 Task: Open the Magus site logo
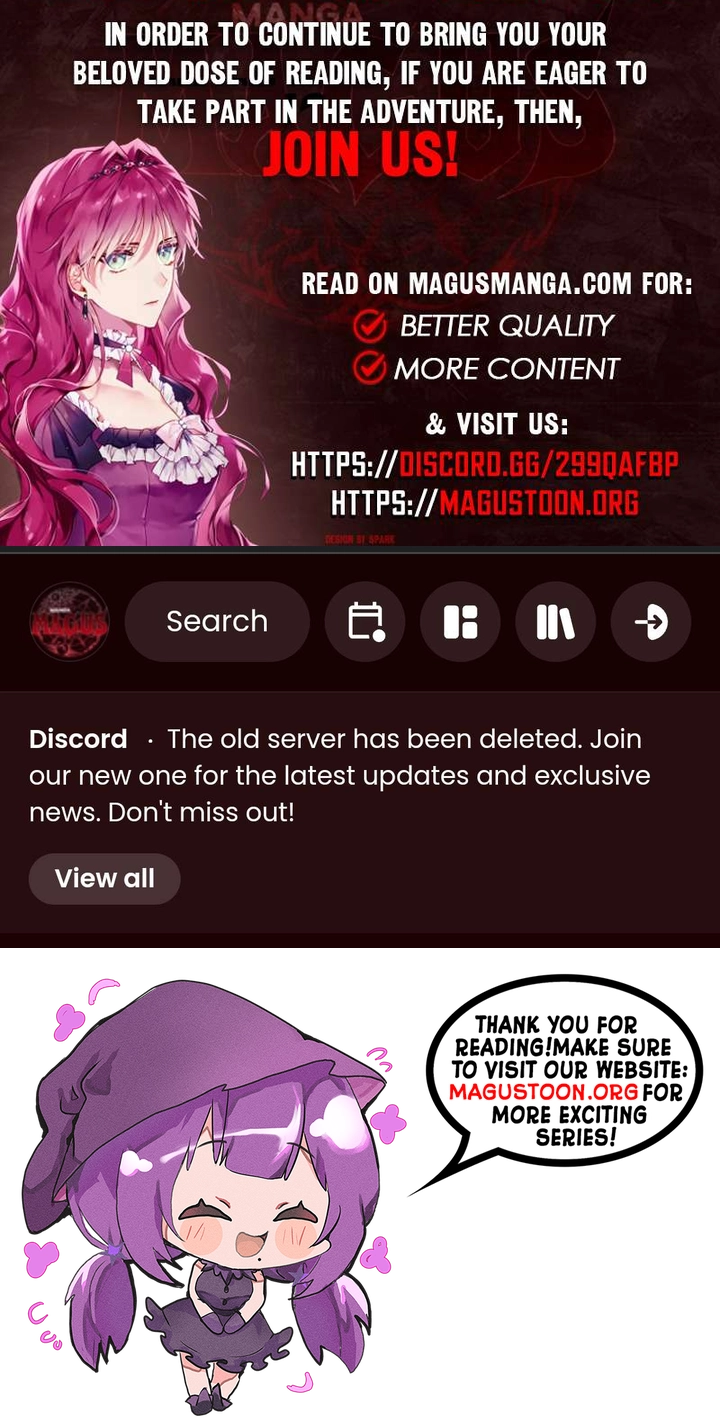coord(69,622)
